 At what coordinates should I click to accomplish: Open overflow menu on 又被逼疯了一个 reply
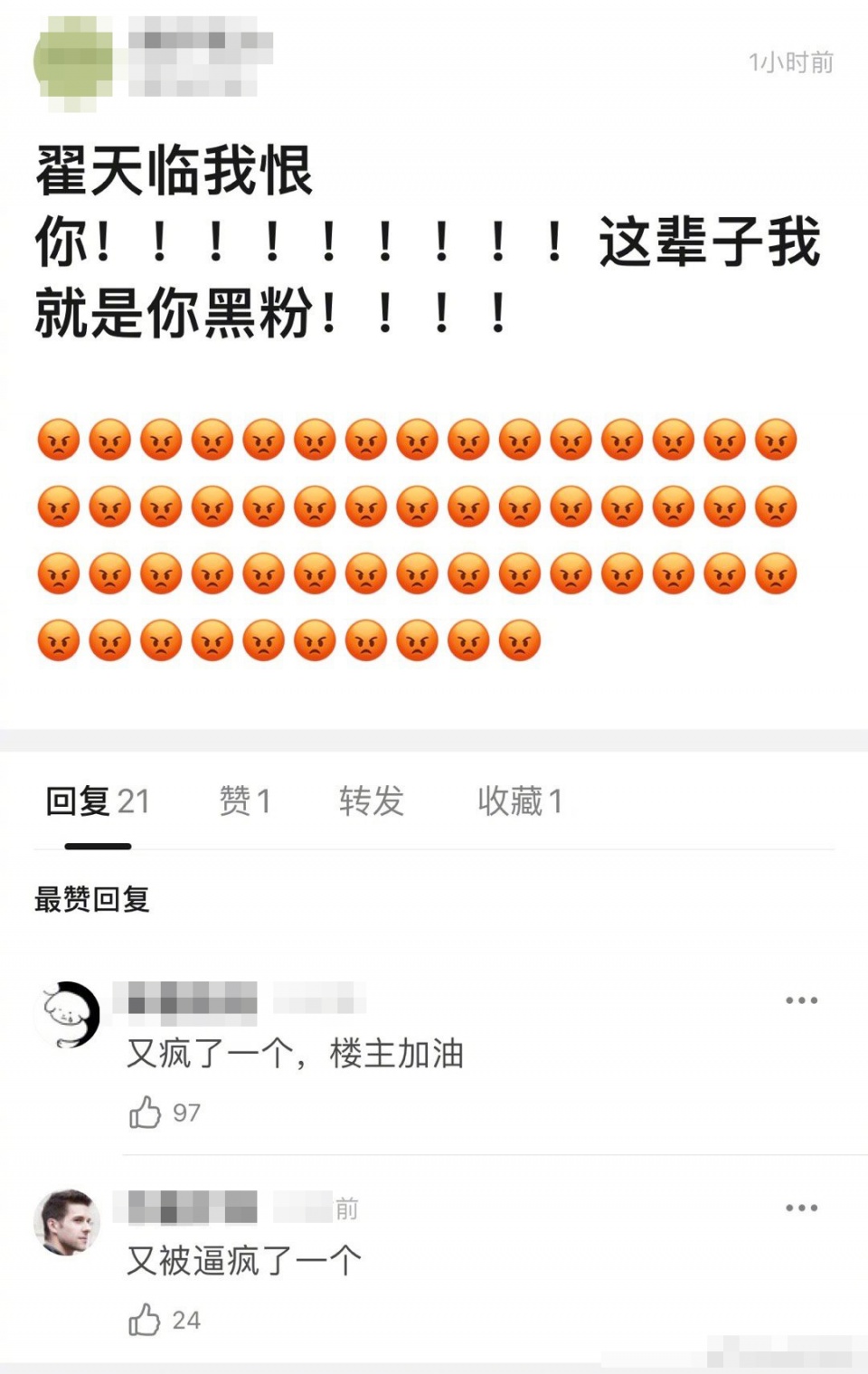(x=801, y=1208)
